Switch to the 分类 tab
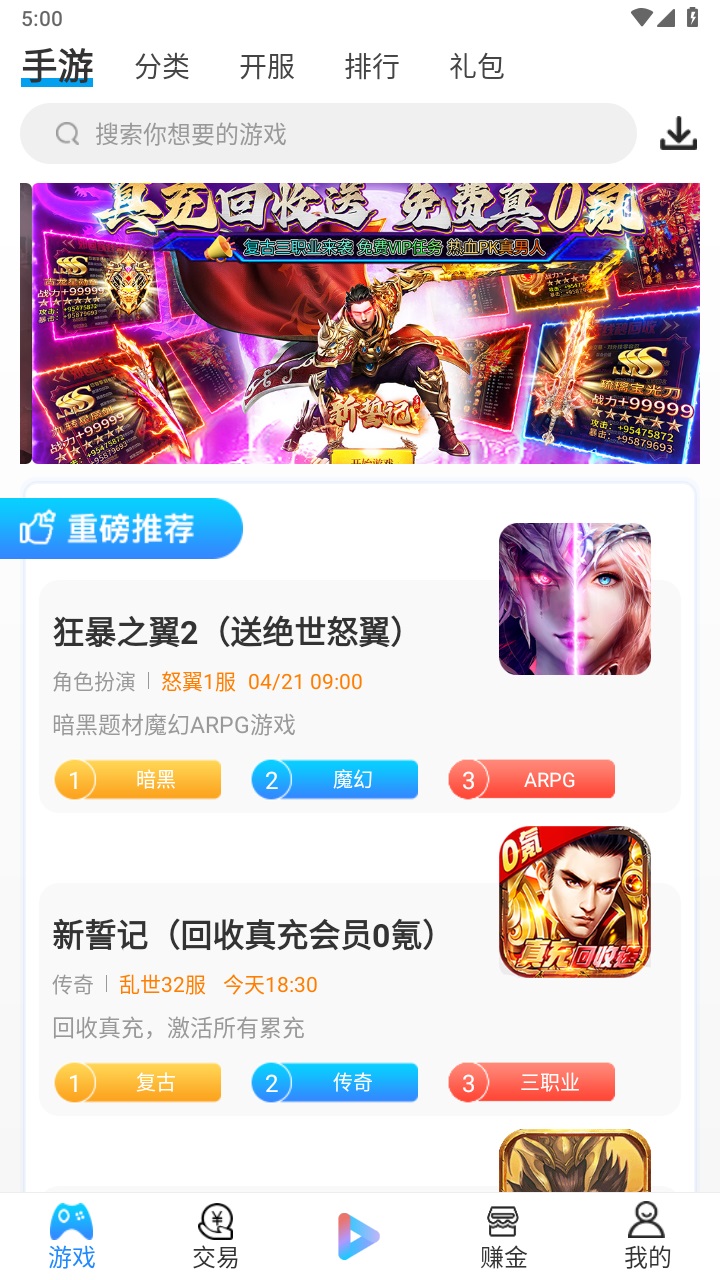 point(160,65)
